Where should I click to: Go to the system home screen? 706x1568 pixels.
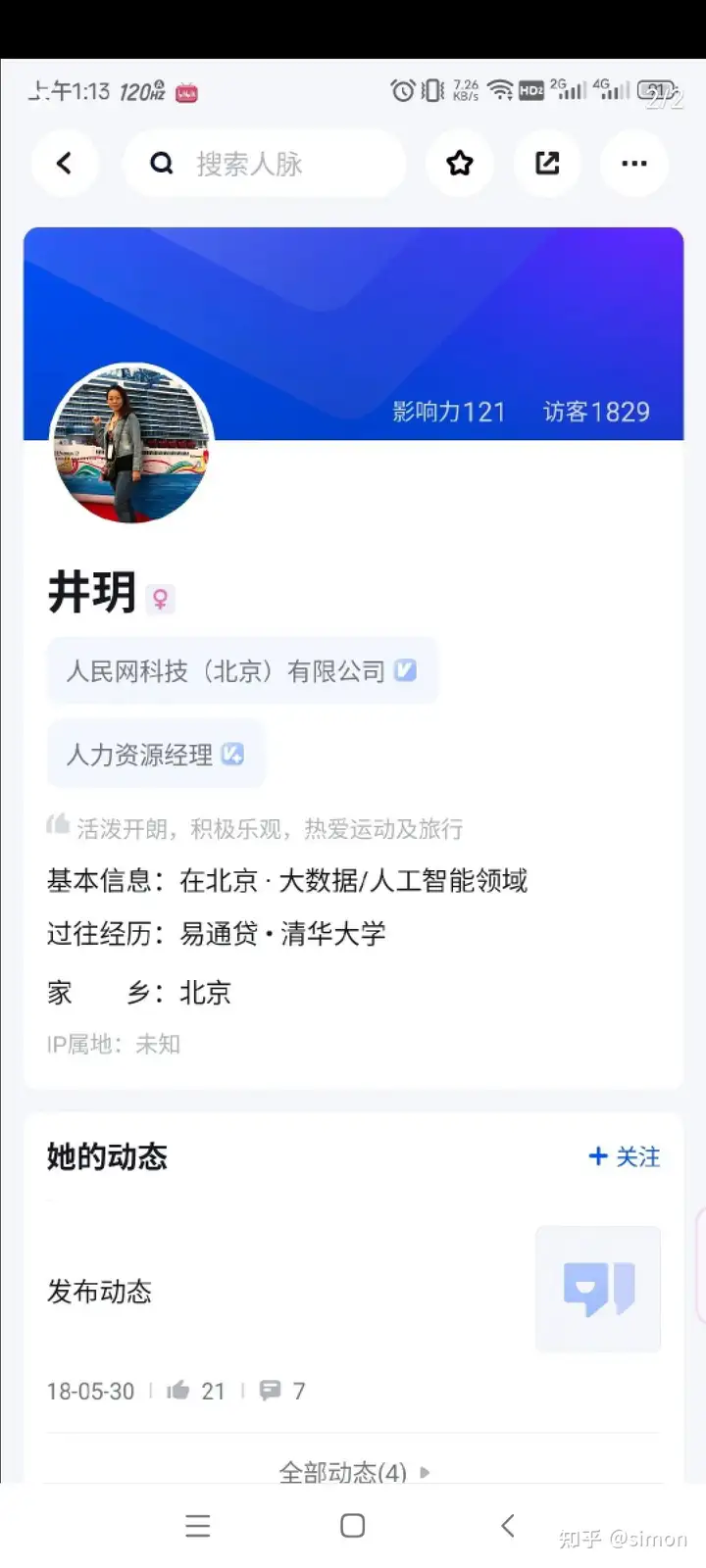click(x=353, y=1526)
